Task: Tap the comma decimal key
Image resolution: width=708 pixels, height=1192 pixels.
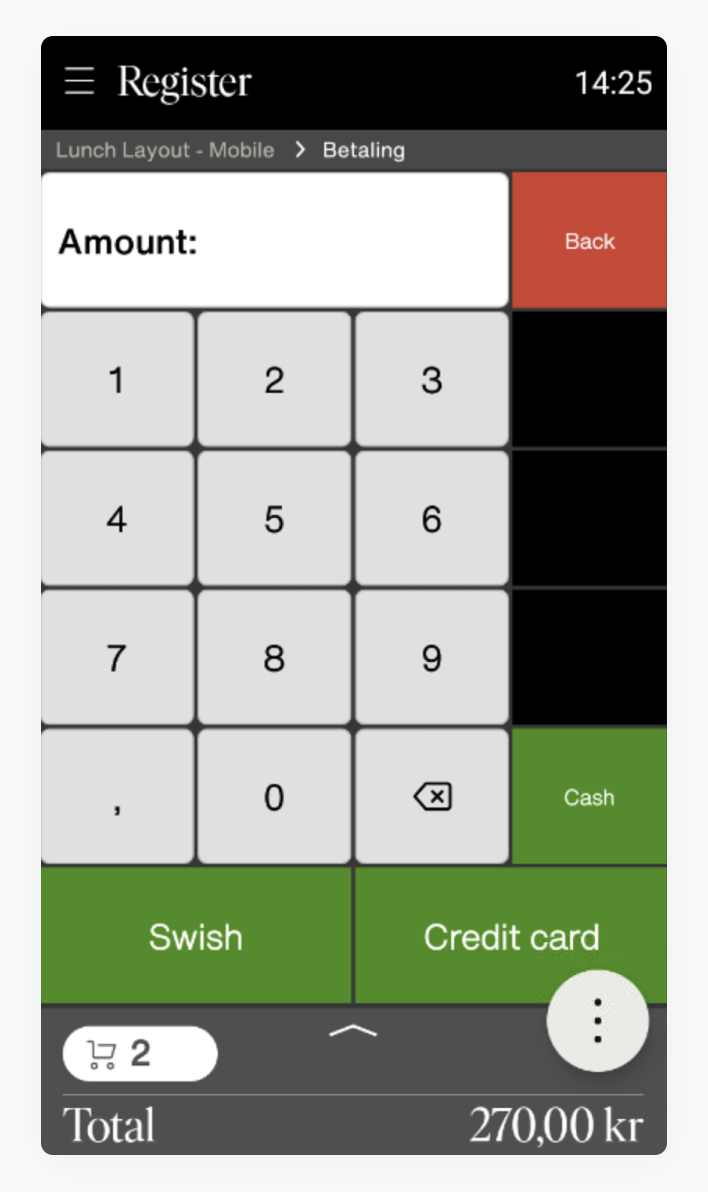Action: 117,797
